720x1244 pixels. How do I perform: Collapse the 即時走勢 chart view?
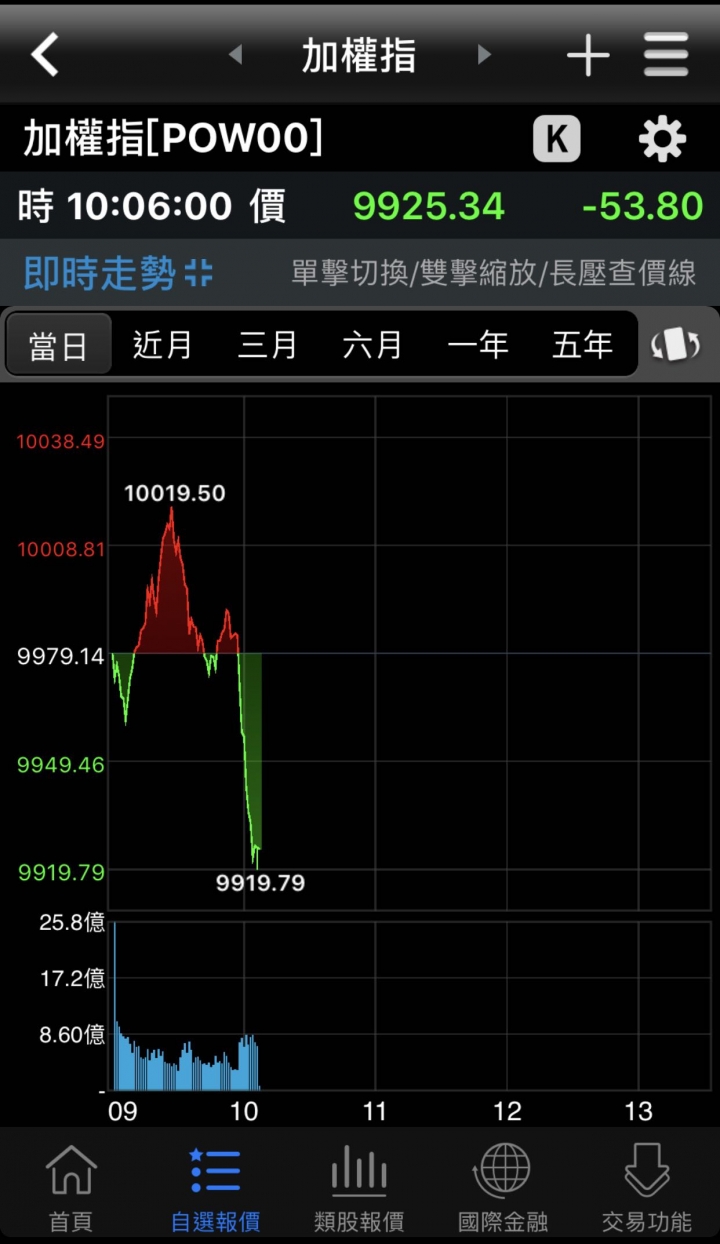(199, 273)
